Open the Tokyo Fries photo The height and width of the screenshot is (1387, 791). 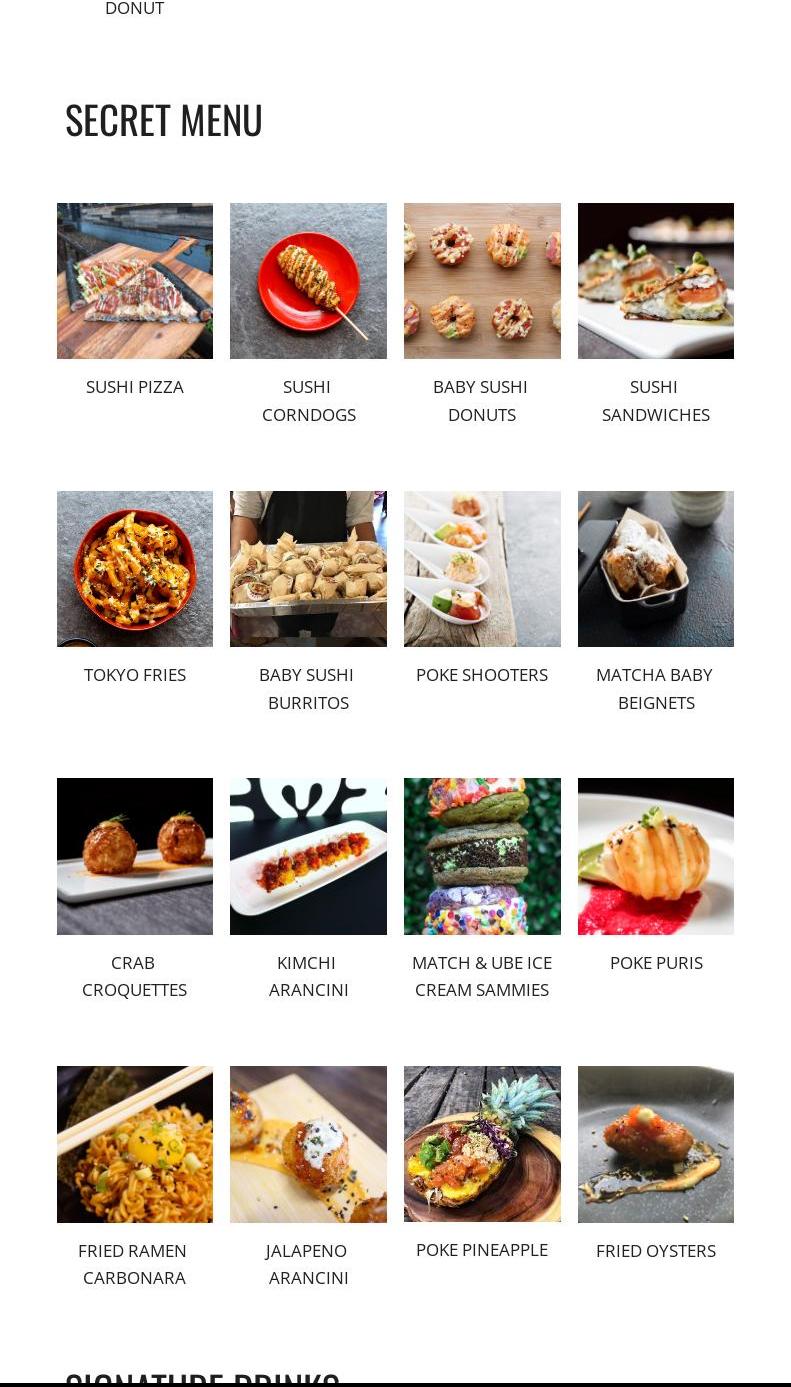(135, 569)
